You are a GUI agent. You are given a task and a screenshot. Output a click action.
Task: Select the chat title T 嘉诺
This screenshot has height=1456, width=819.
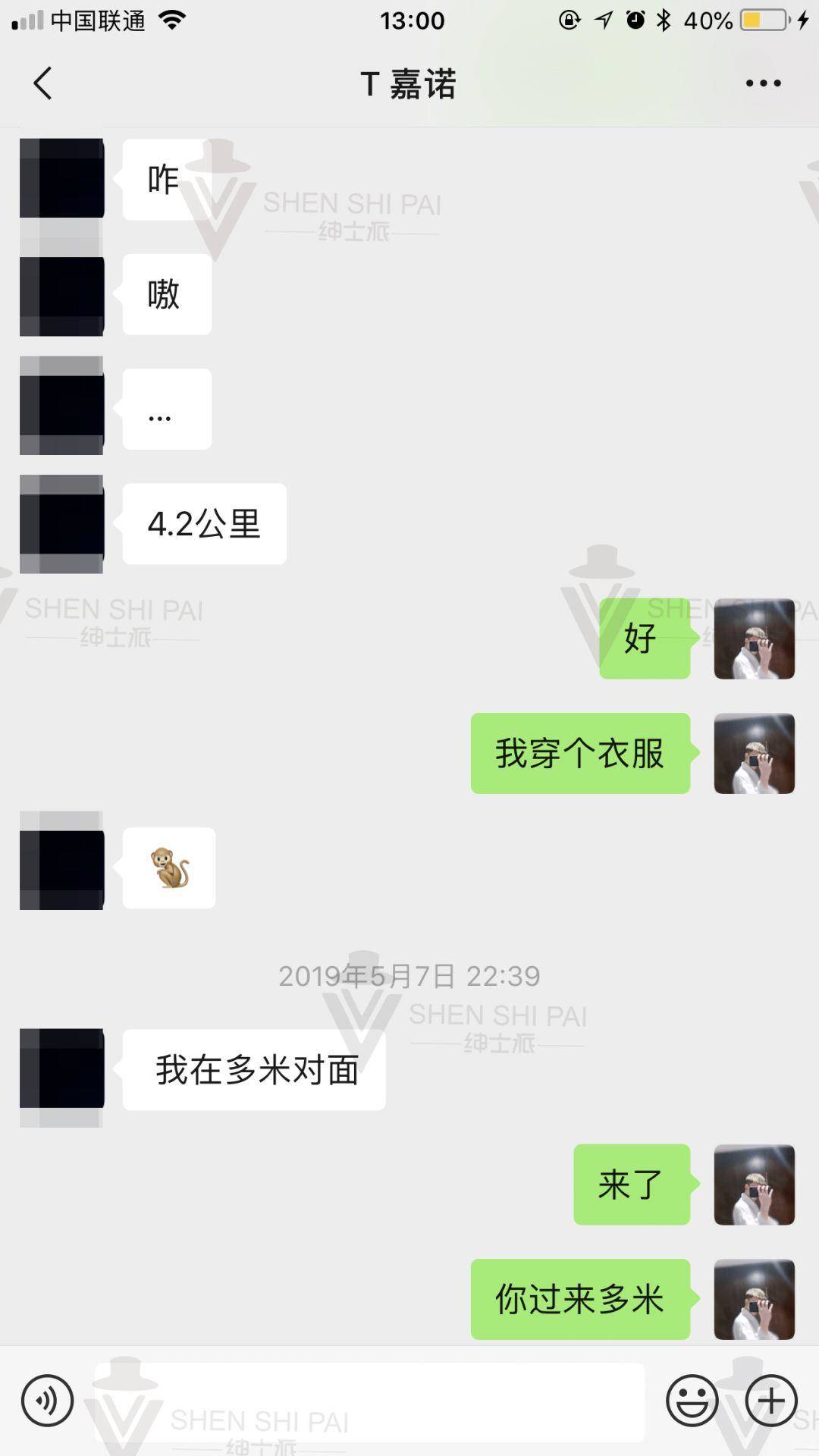click(x=408, y=85)
